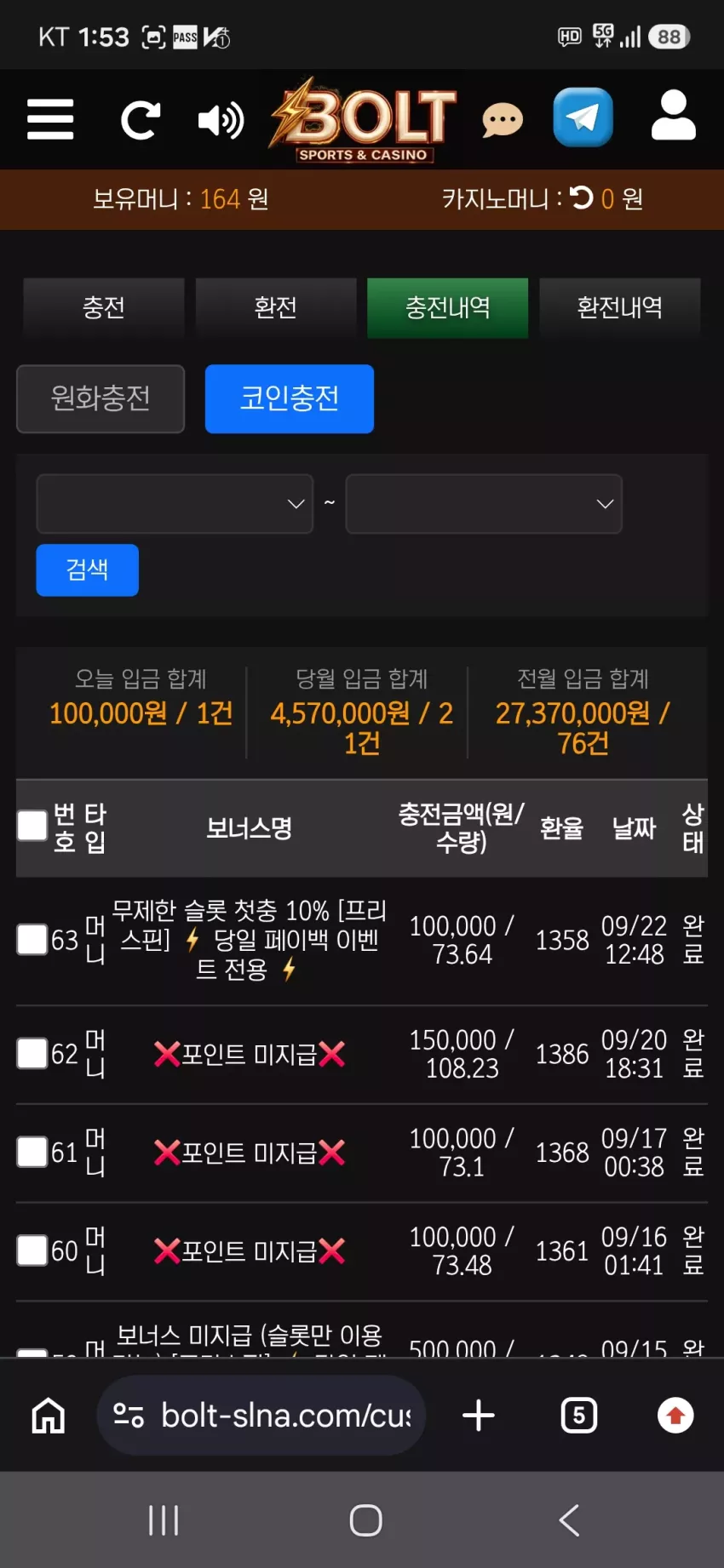Toggle the sound speaker icon
This screenshot has width=724, height=1568.
point(221,119)
